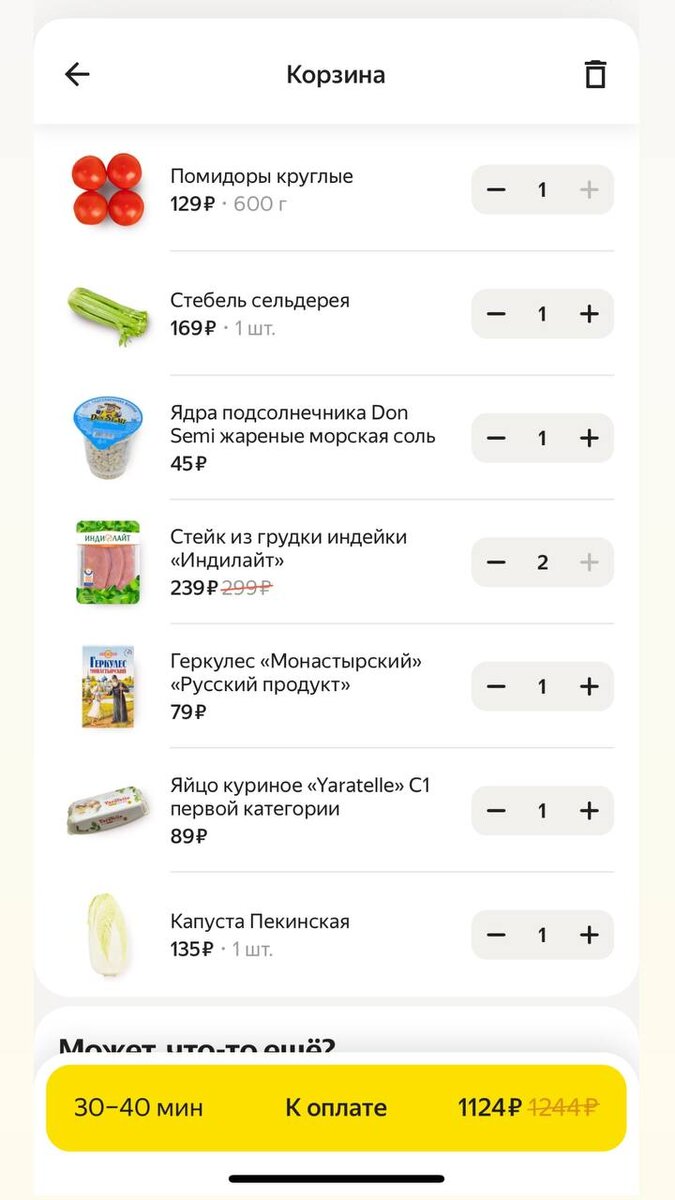Go back from the Корзина screen
This screenshot has height=1200, width=675.
[77, 75]
